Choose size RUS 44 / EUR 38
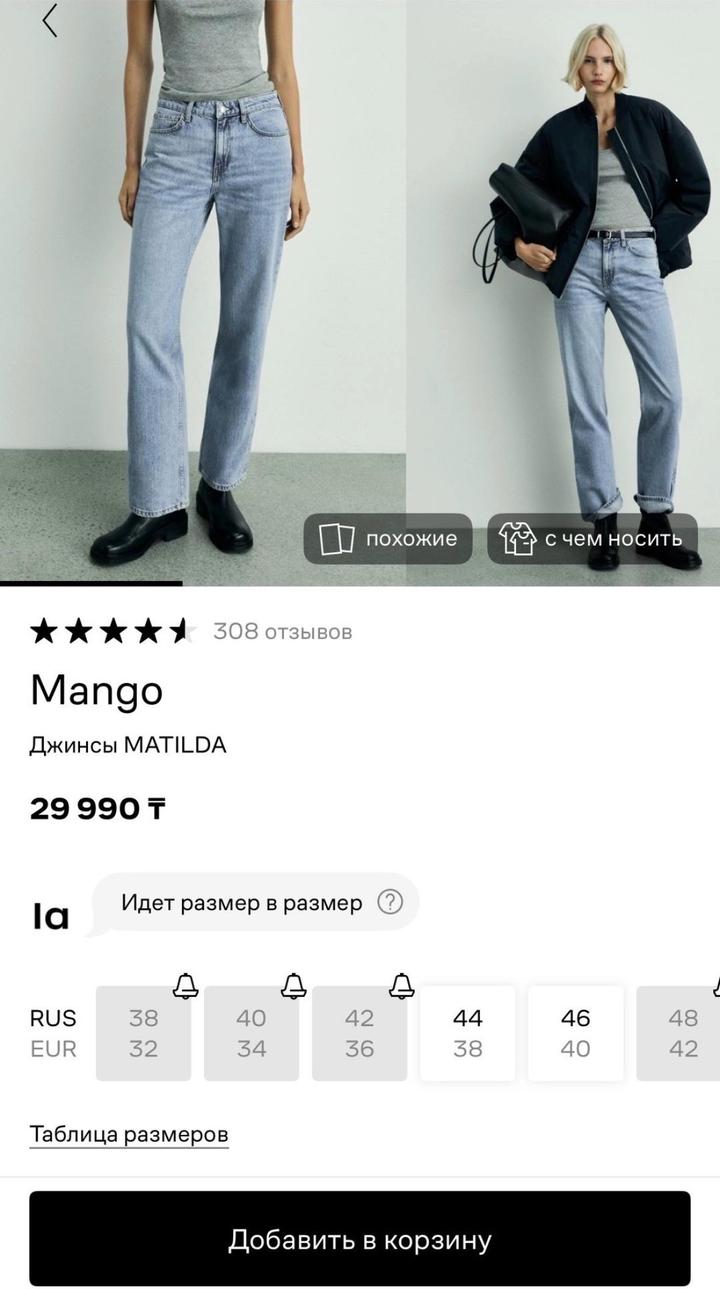720x1289 pixels. click(x=467, y=1033)
